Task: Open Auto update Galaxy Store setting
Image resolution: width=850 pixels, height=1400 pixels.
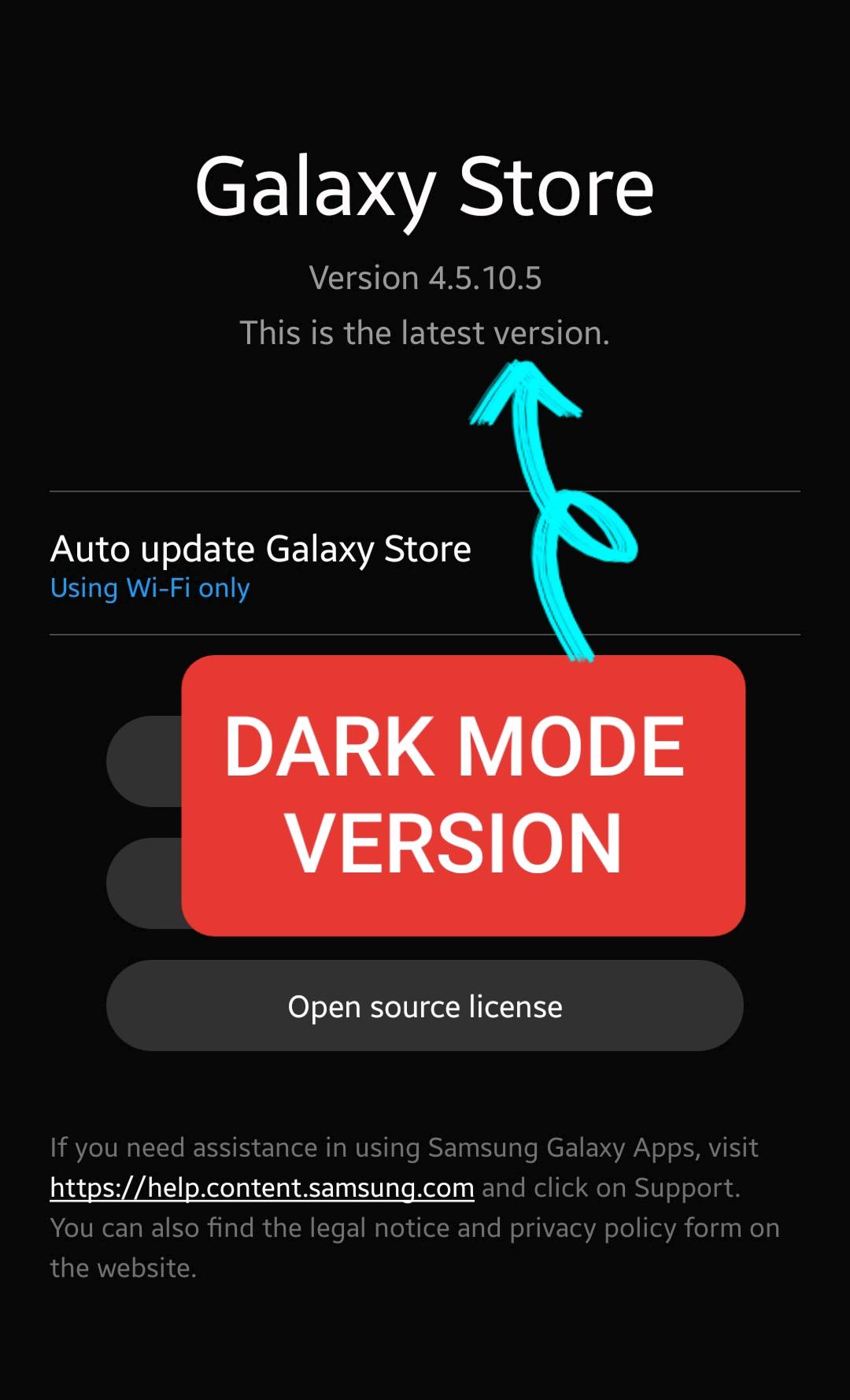Action: [x=261, y=564]
